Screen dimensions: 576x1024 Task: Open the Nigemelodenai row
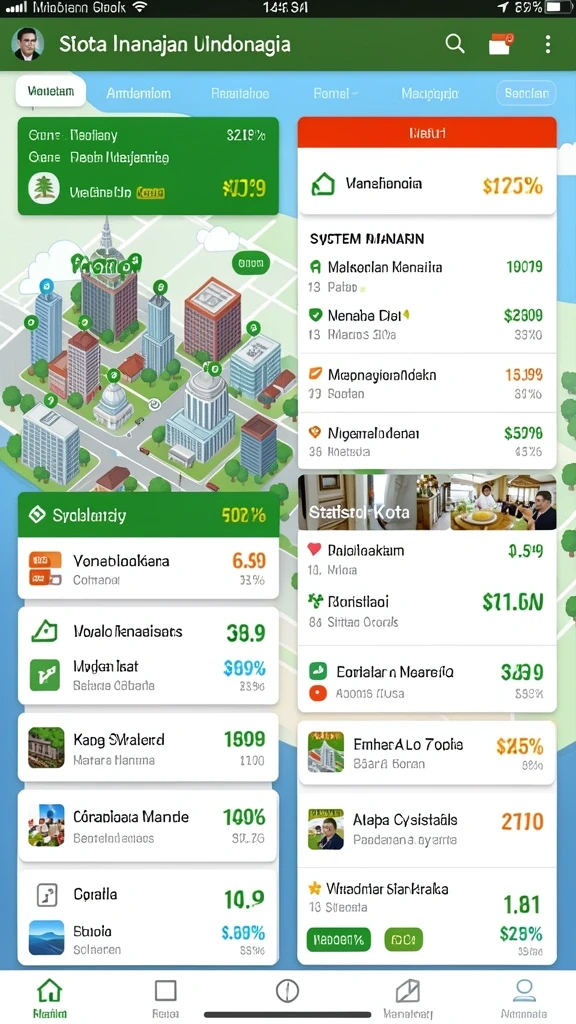click(427, 441)
